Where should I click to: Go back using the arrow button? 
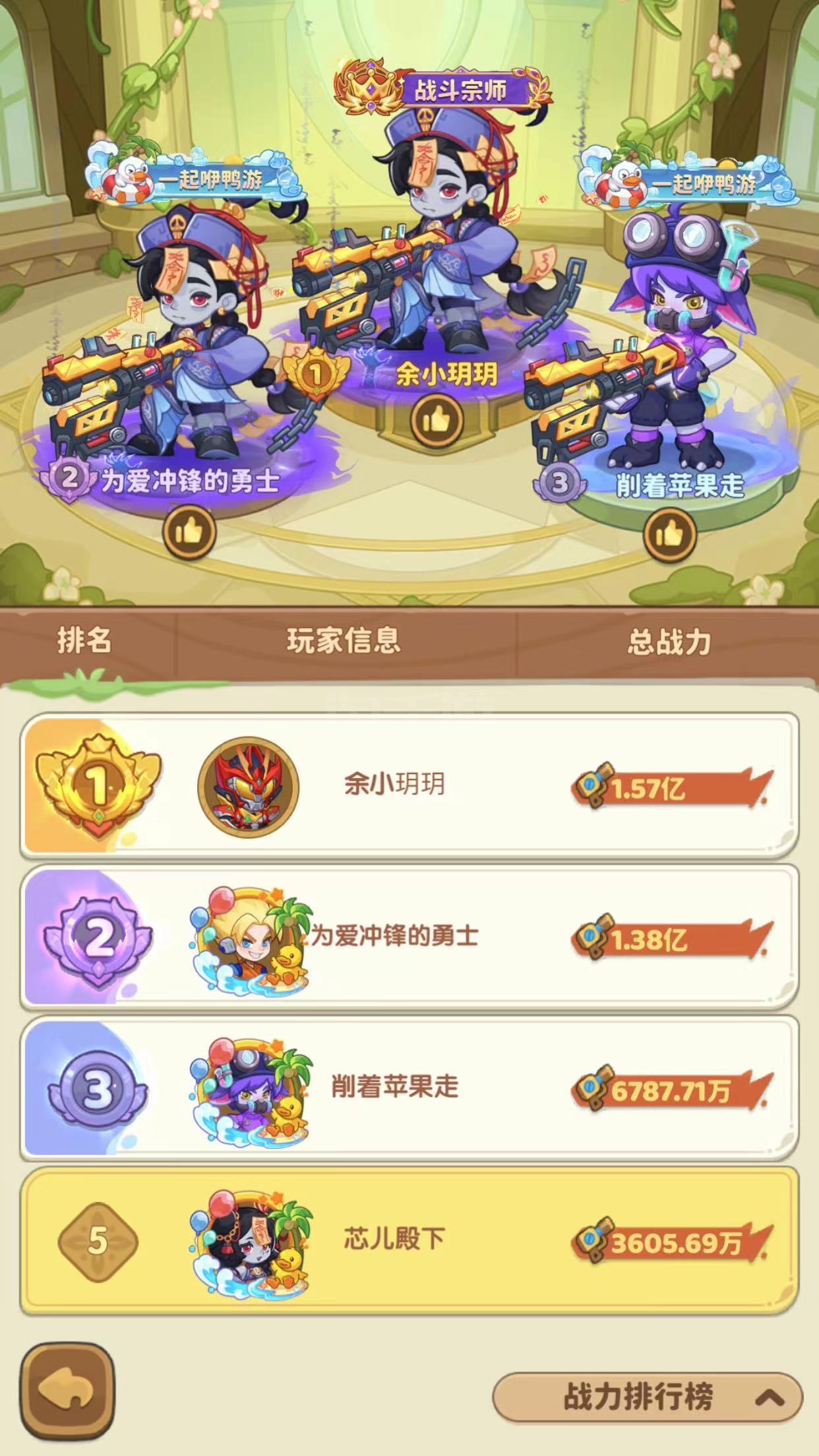[67, 1391]
